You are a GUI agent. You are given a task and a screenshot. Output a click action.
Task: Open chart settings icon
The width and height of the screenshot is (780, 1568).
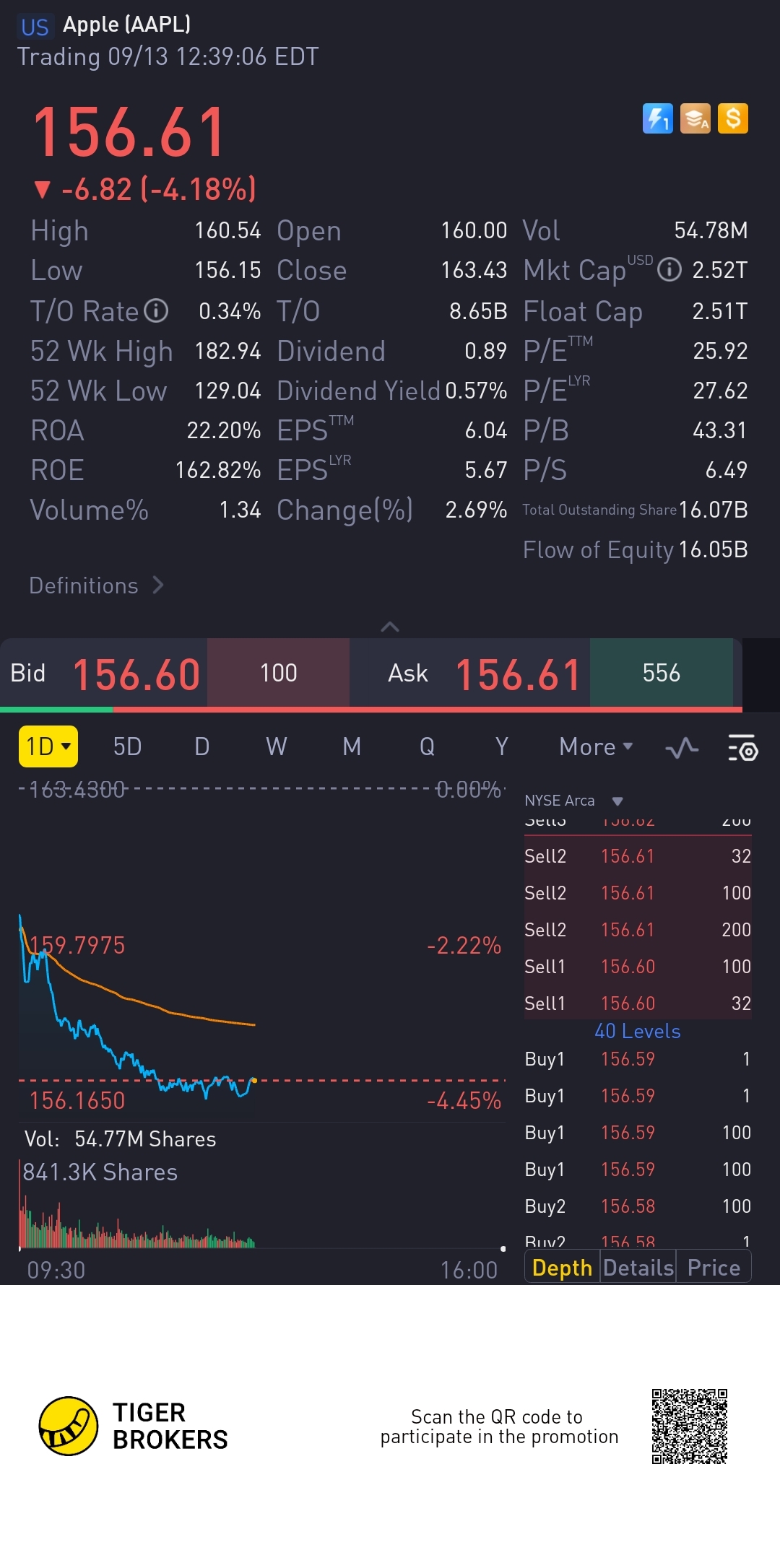(742, 748)
